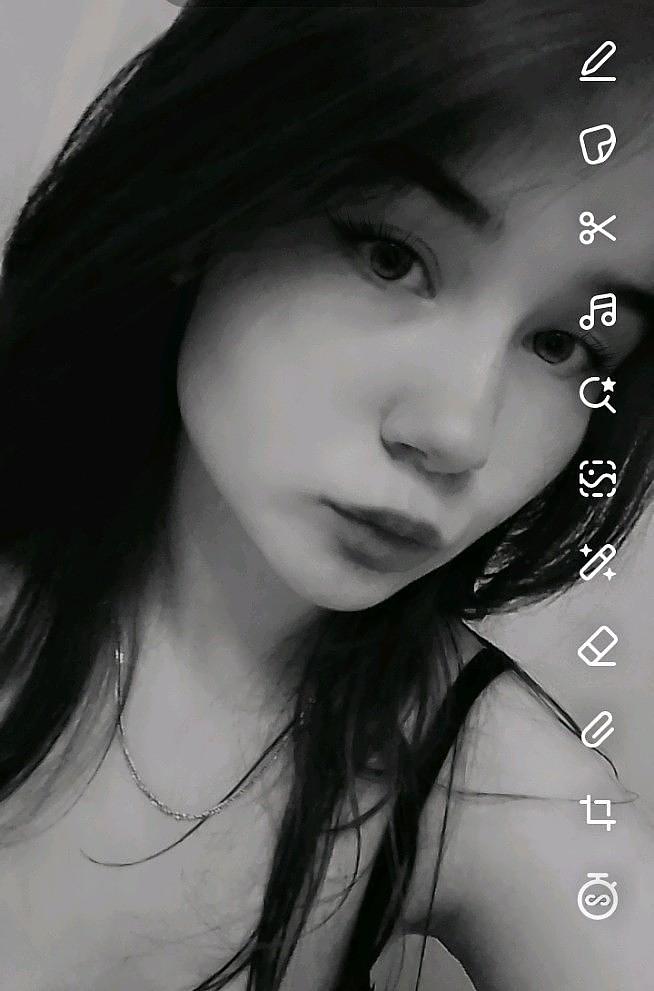Open the pencil drawing tool
Image resolution: width=654 pixels, height=991 pixels.
tap(598, 61)
